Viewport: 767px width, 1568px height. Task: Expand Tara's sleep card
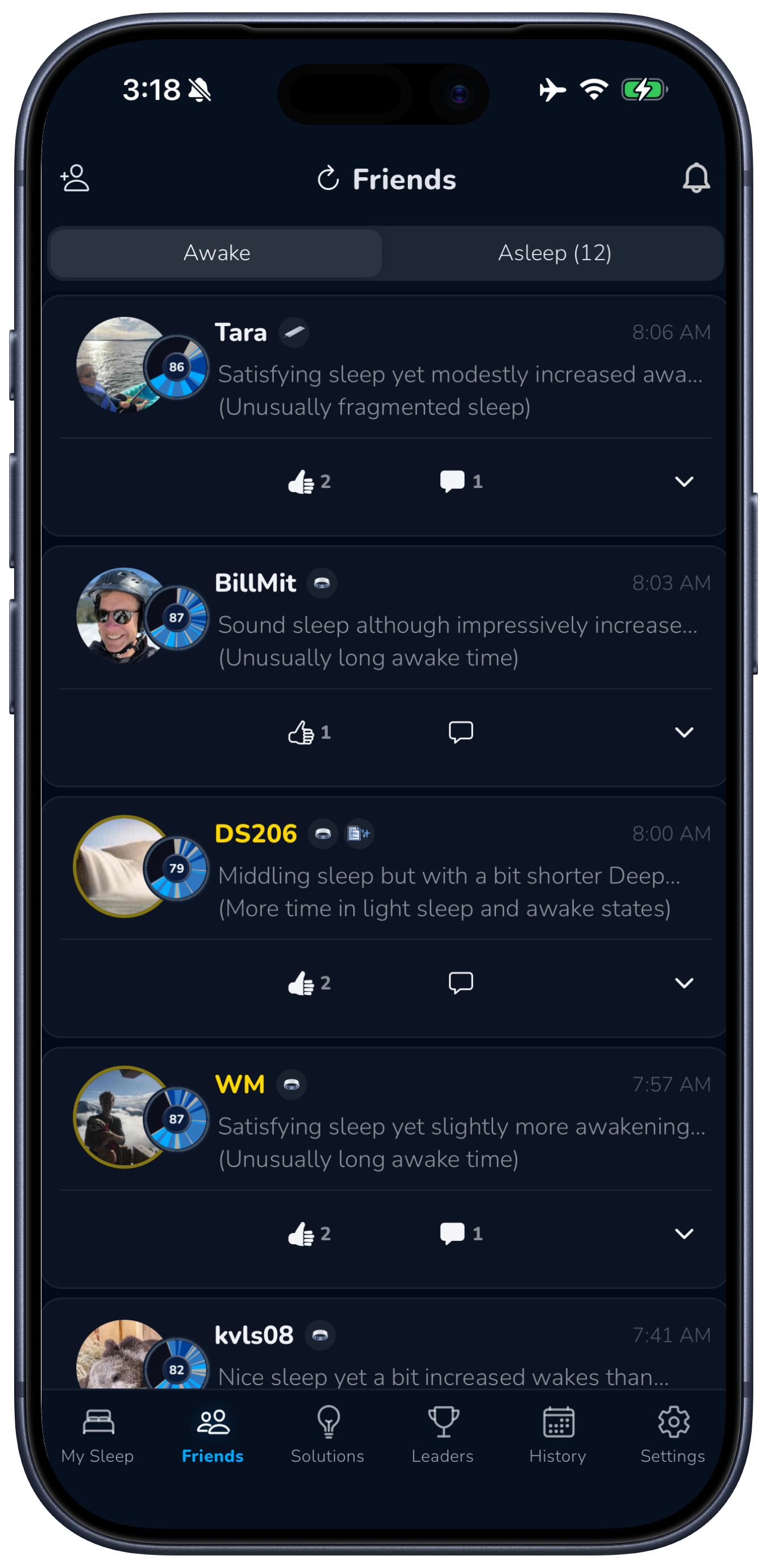683,482
